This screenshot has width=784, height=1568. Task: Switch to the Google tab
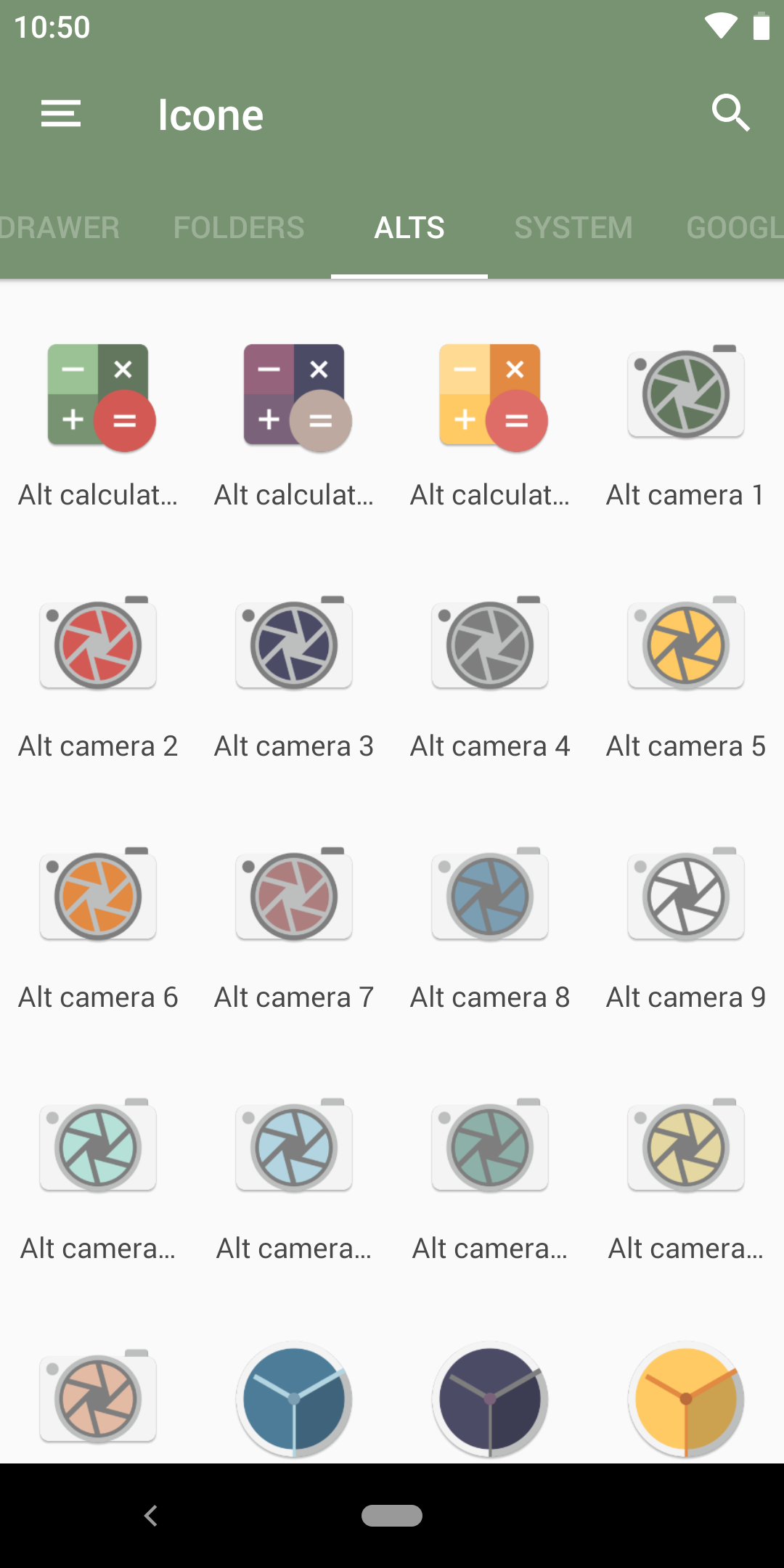coord(735,228)
